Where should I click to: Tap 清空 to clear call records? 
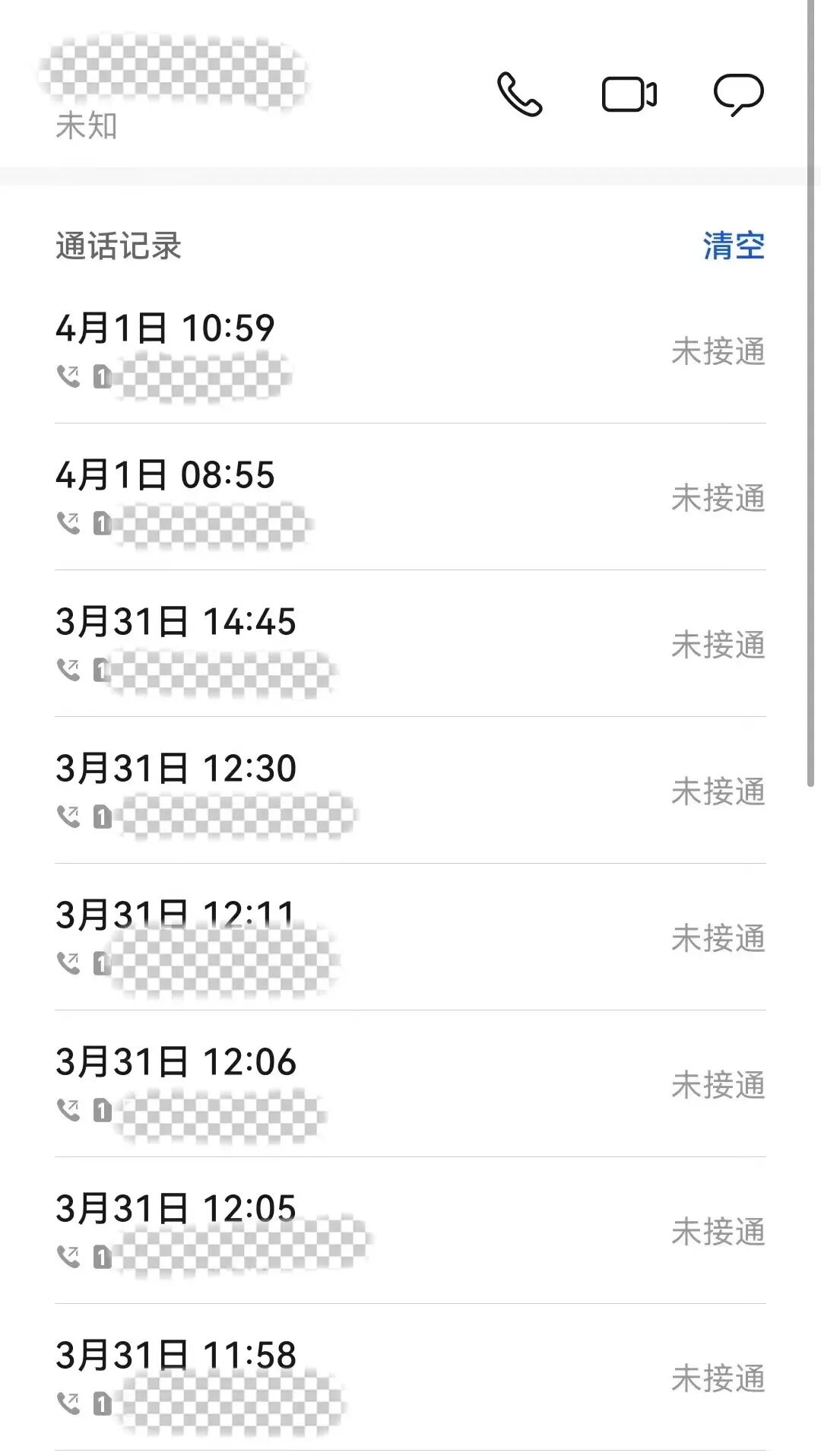(x=734, y=246)
